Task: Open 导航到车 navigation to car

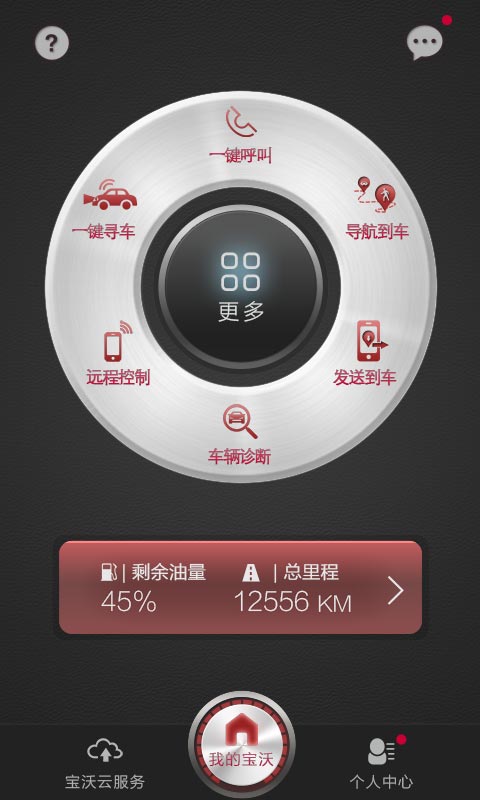Action: pos(377,208)
